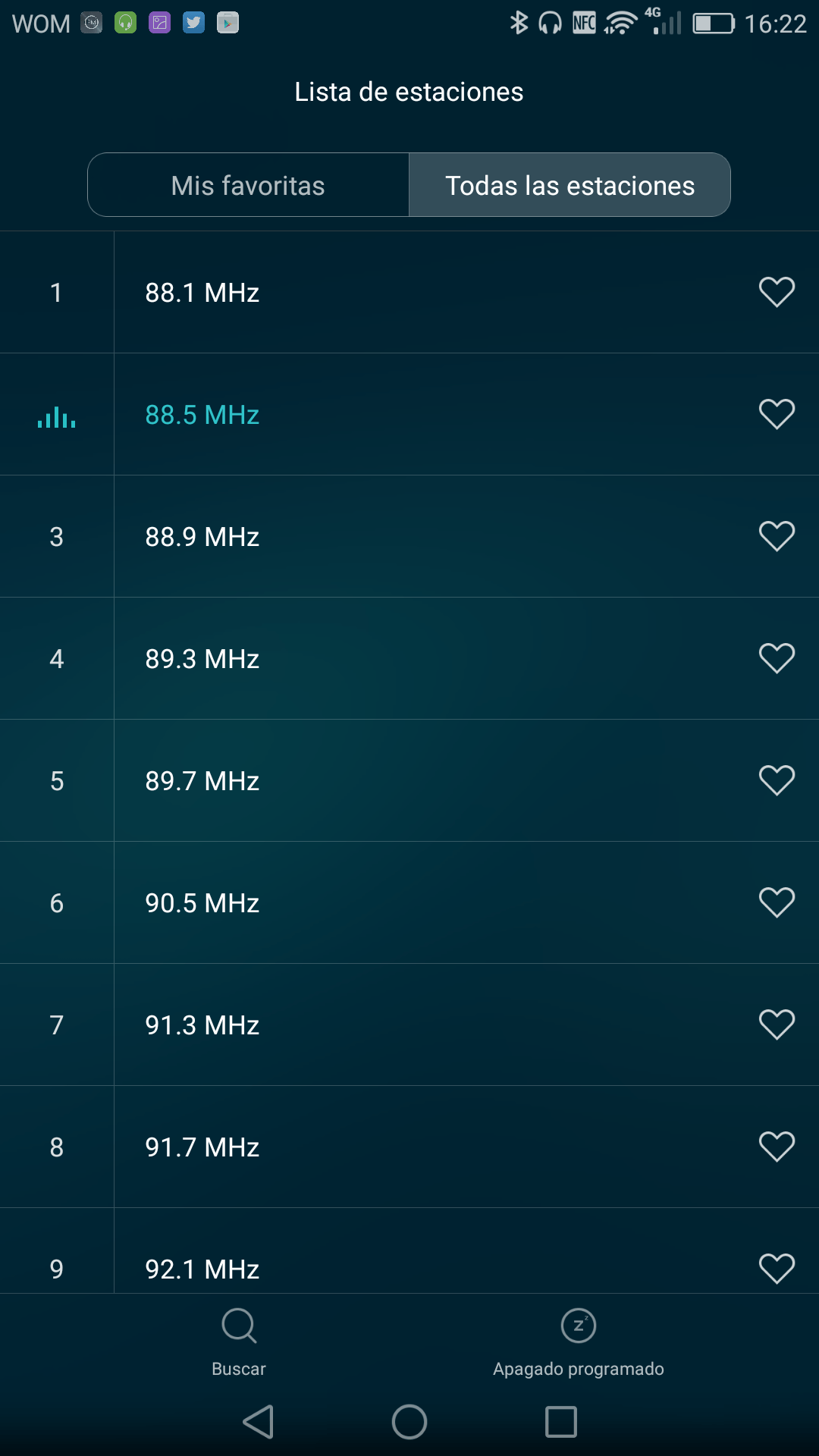Screen dimensions: 819x1456
Task: Tap Buscar to scan stations
Action: (239, 1341)
